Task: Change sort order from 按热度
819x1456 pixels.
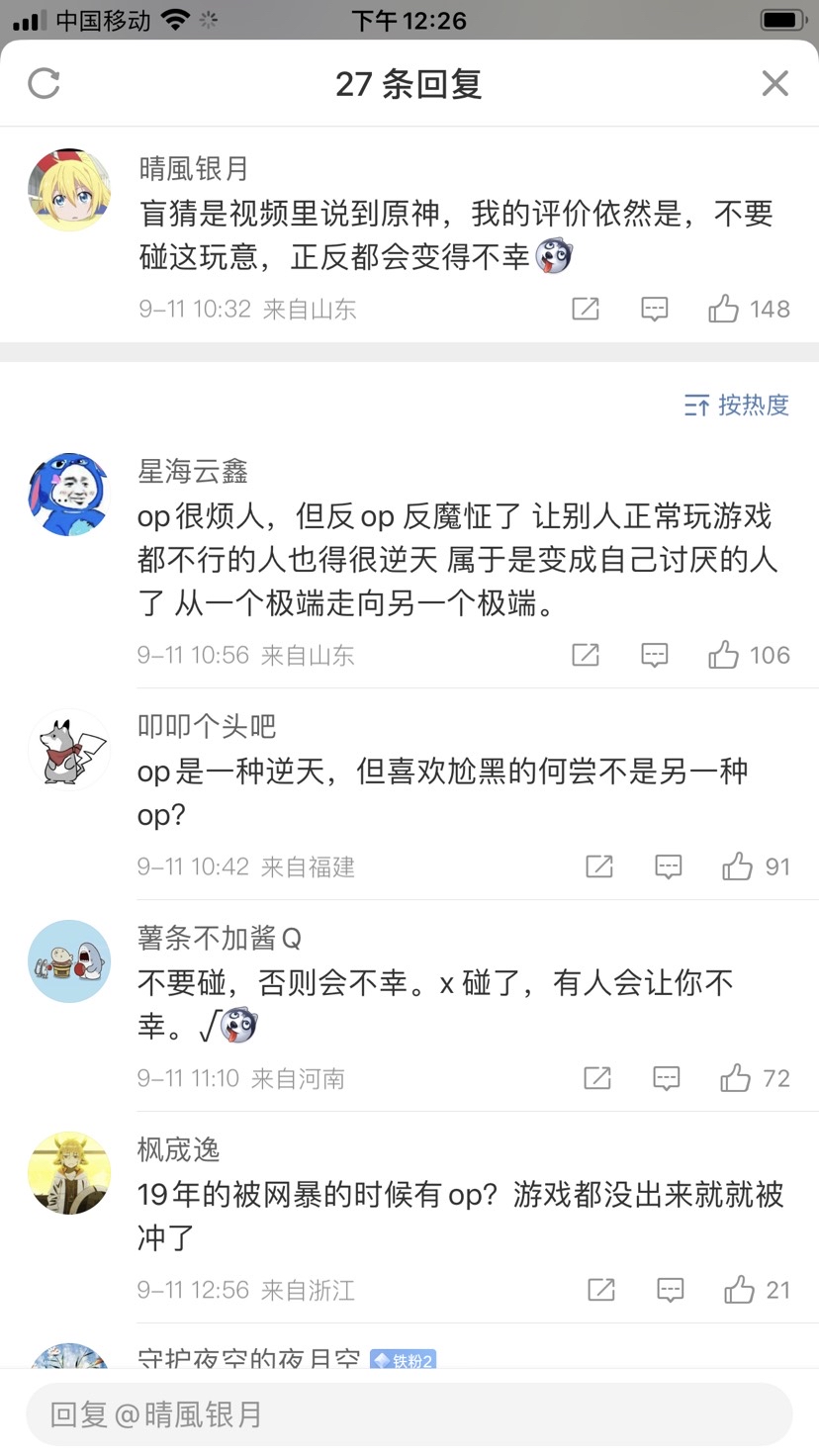Action: click(737, 405)
